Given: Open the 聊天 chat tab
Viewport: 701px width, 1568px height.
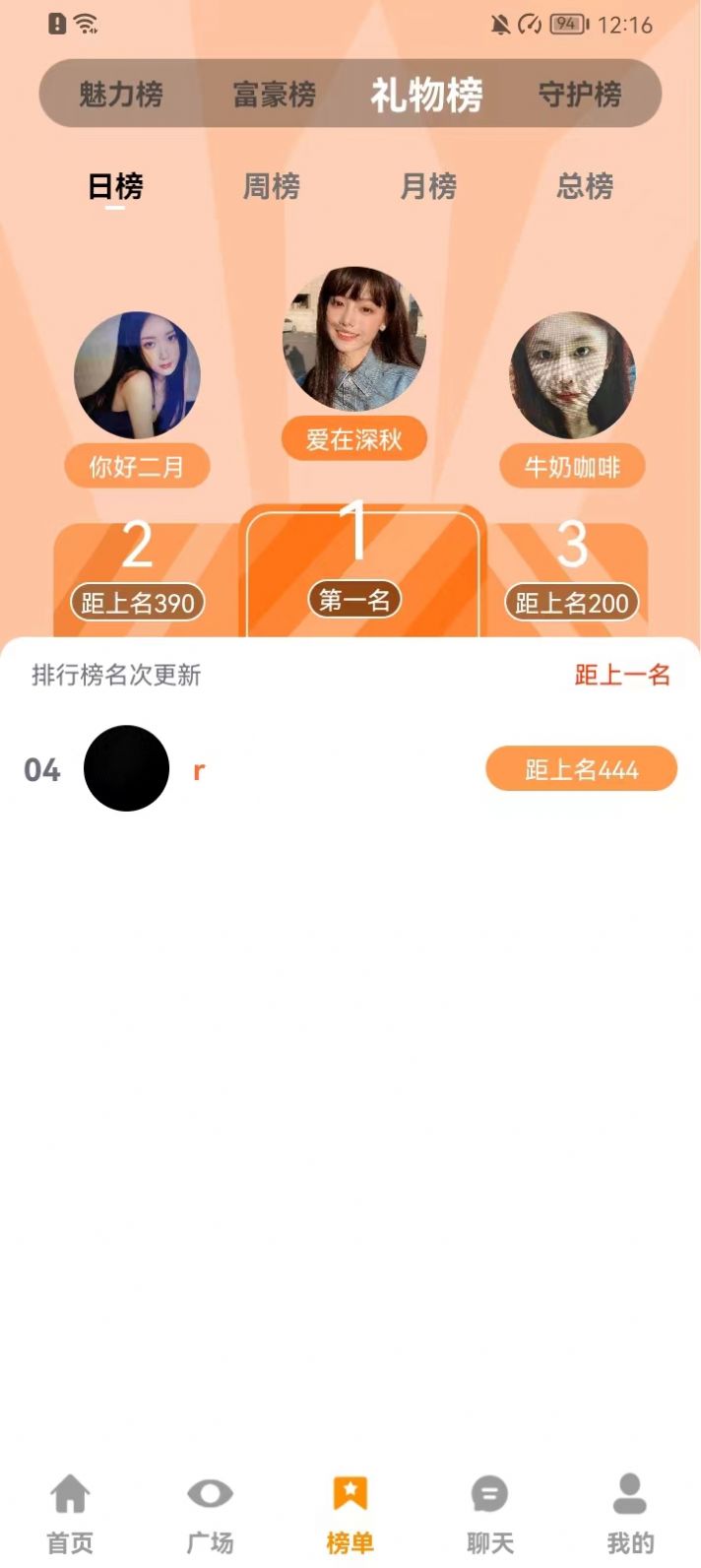Looking at the screenshot, I should click(x=489, y=1513).
